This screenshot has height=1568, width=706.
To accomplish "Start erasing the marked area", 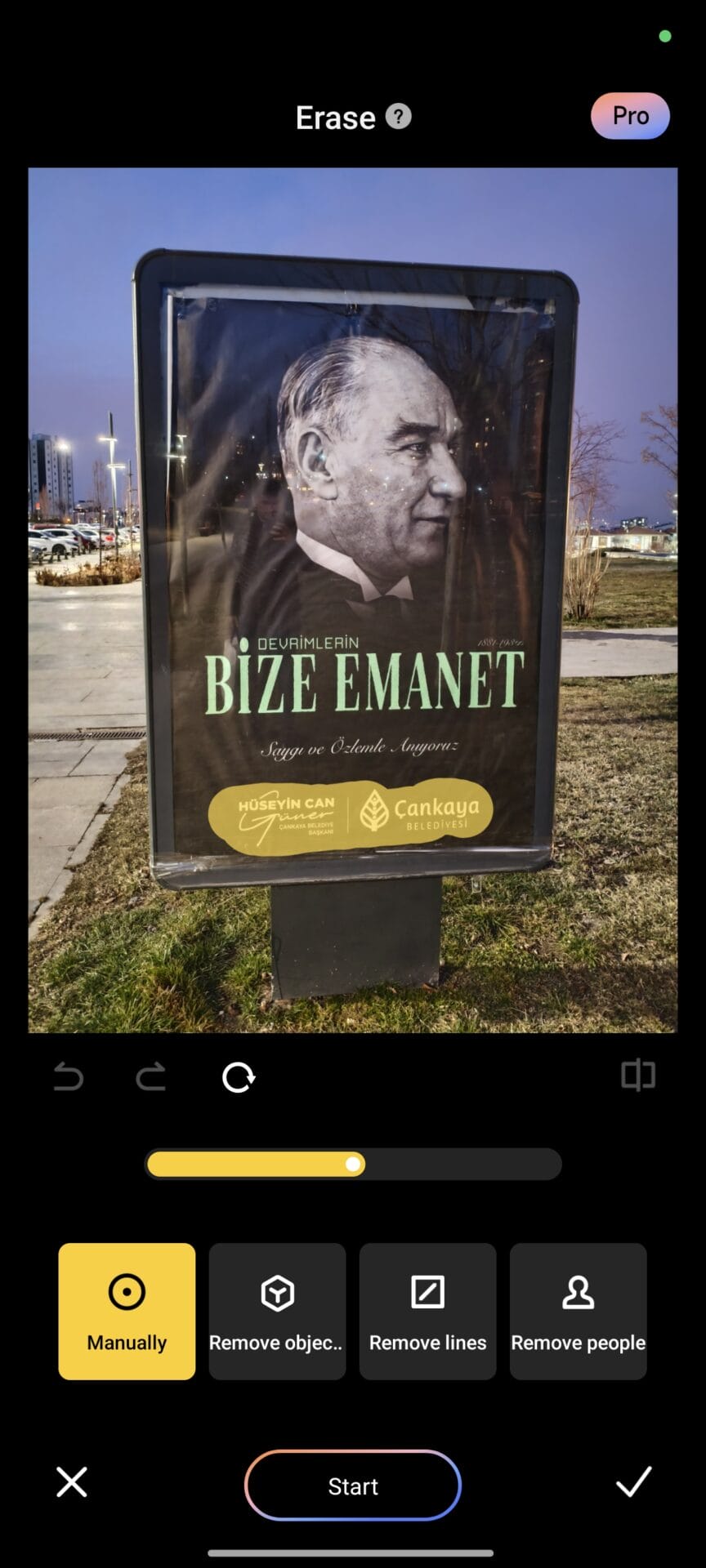I will (x=353, y=1486).
